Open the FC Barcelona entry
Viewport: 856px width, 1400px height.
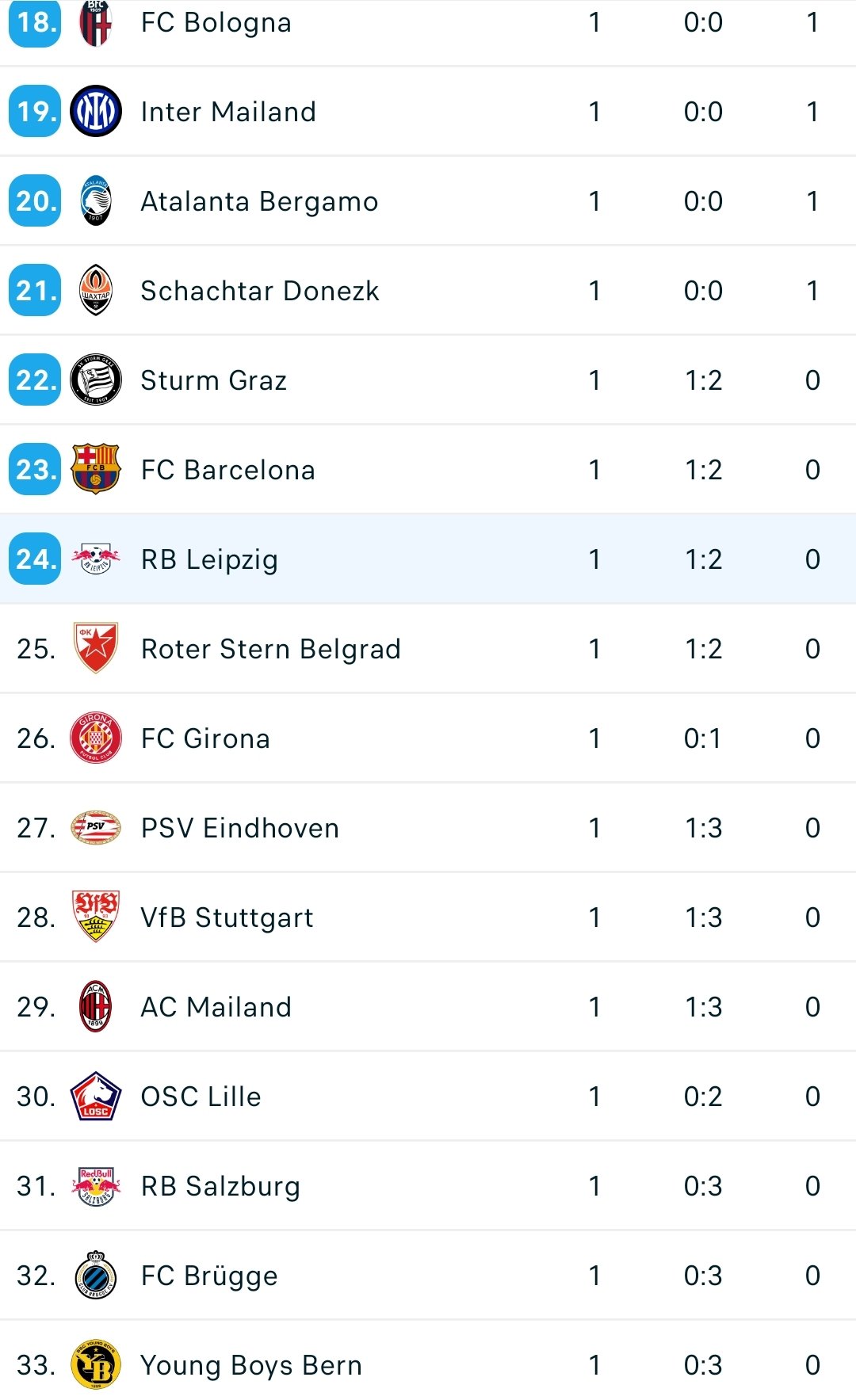[x=428, y=470]
